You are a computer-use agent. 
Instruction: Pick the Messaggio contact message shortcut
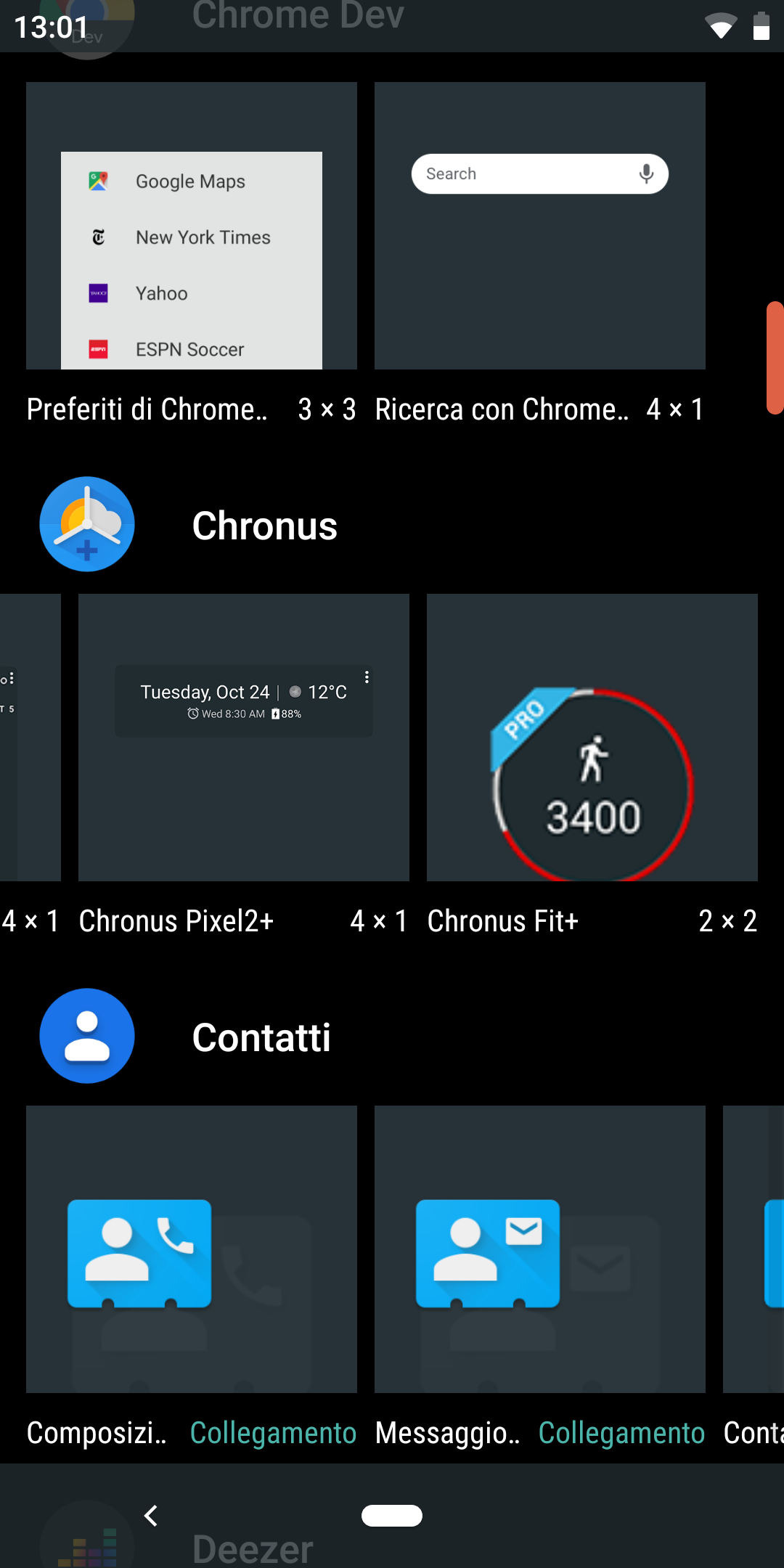(539, 1249)
